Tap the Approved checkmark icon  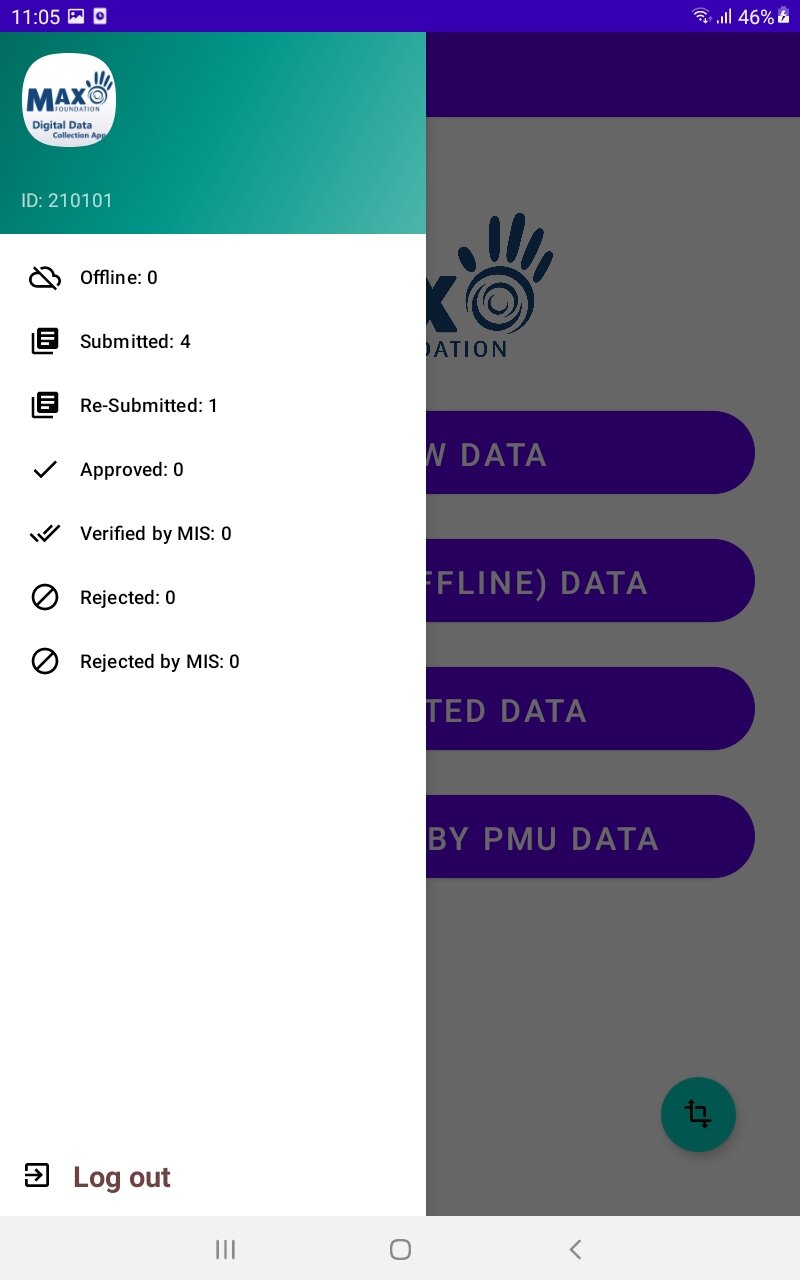point(45,469)
